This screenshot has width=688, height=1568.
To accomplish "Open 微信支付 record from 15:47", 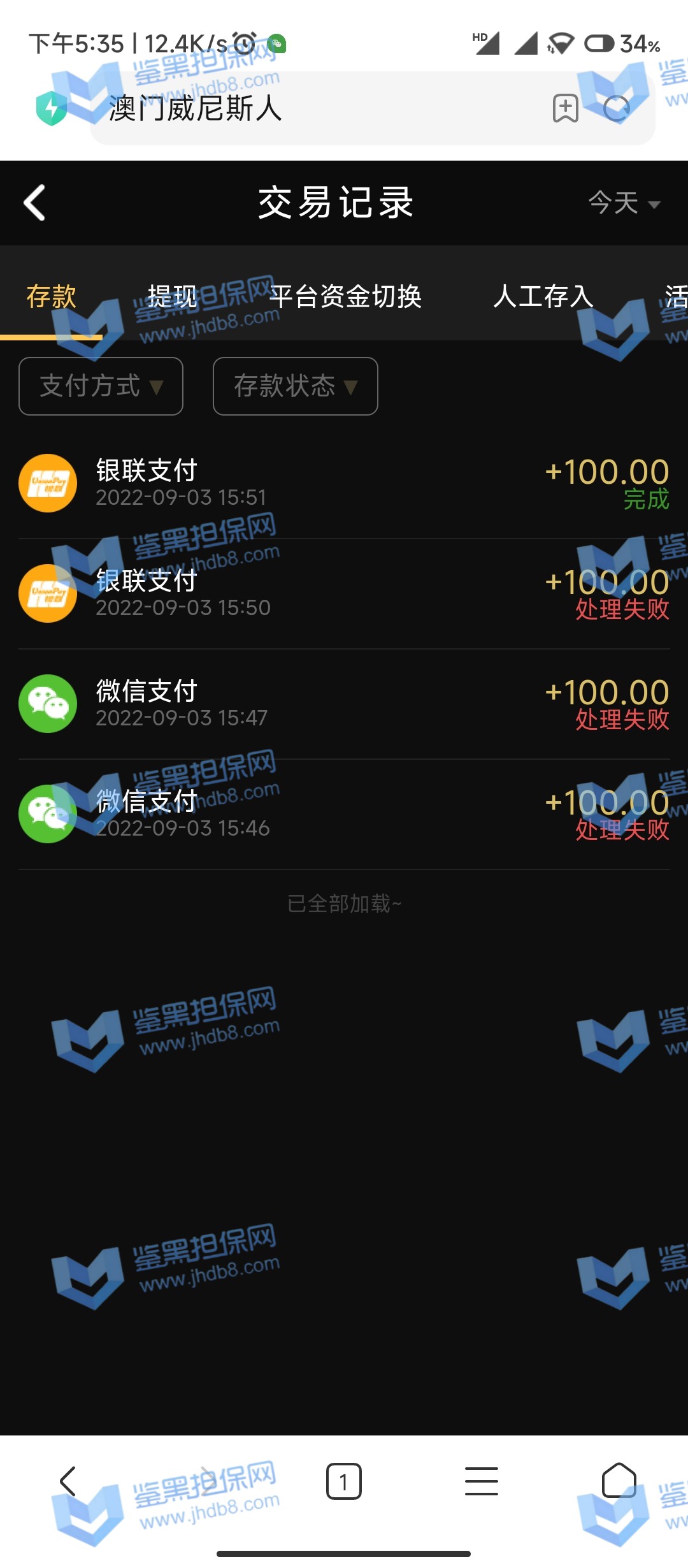I will 344,704.
